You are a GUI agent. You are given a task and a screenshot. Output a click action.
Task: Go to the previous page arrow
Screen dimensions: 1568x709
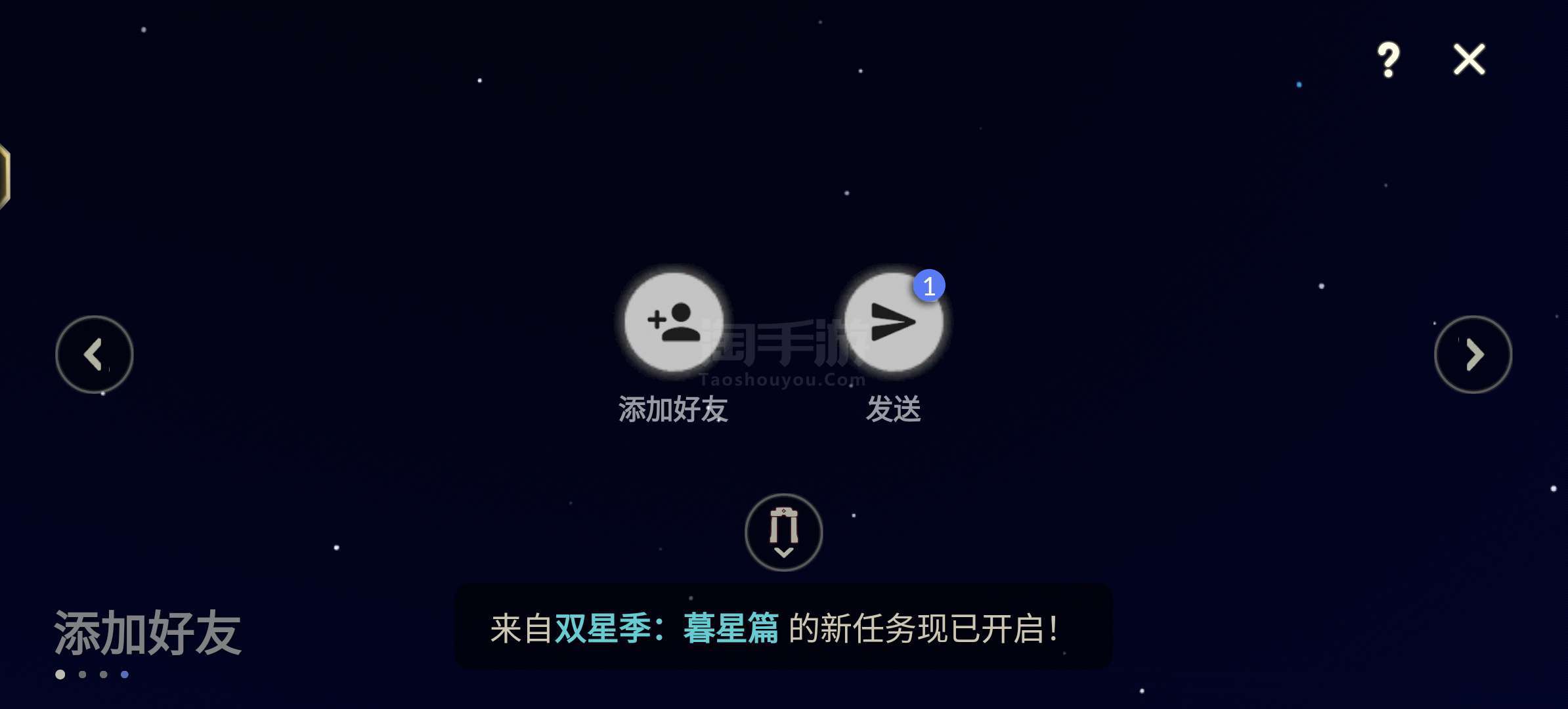coord(95,354)
